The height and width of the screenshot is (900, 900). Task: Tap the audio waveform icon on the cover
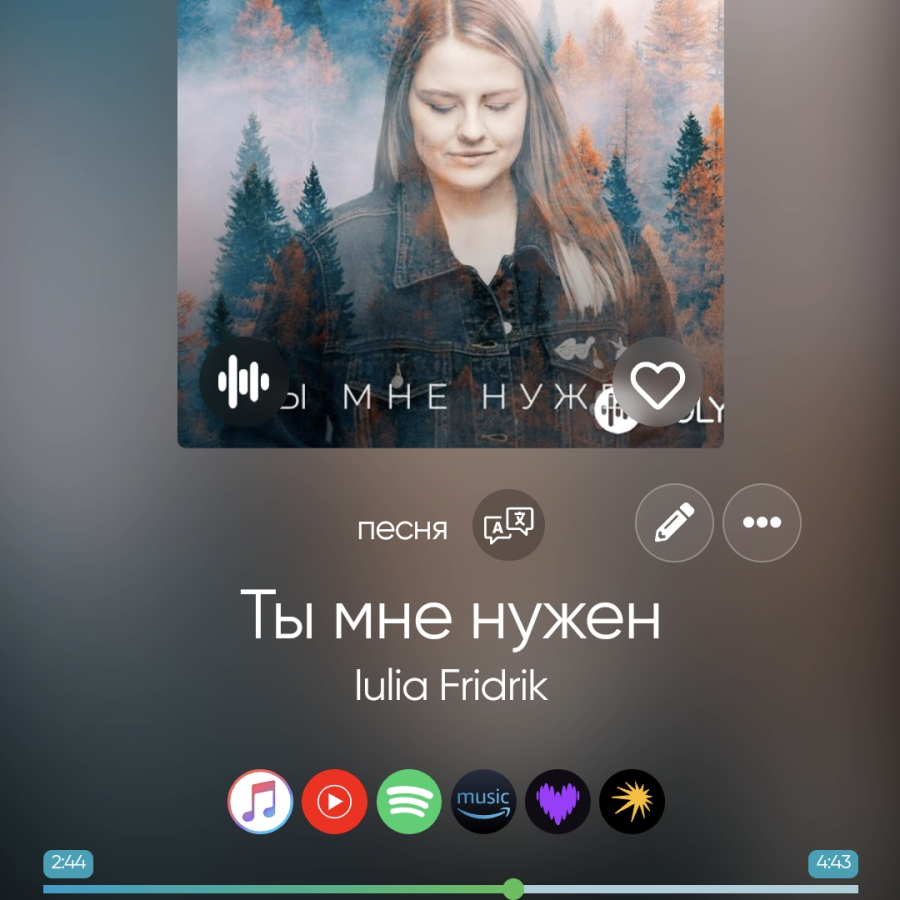[x=244, y=381]
